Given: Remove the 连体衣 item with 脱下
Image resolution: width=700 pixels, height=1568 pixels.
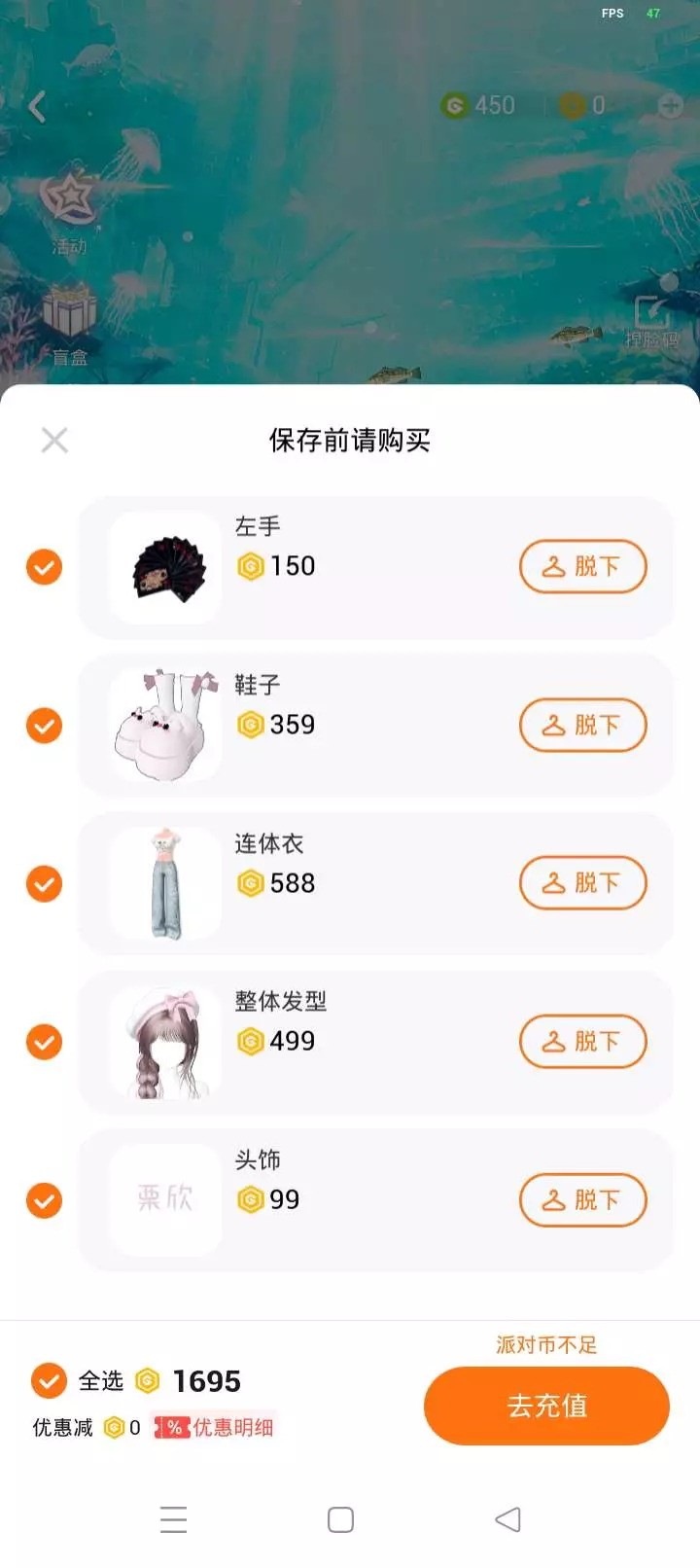Looking at the screenshot, I should pos(582,883).
